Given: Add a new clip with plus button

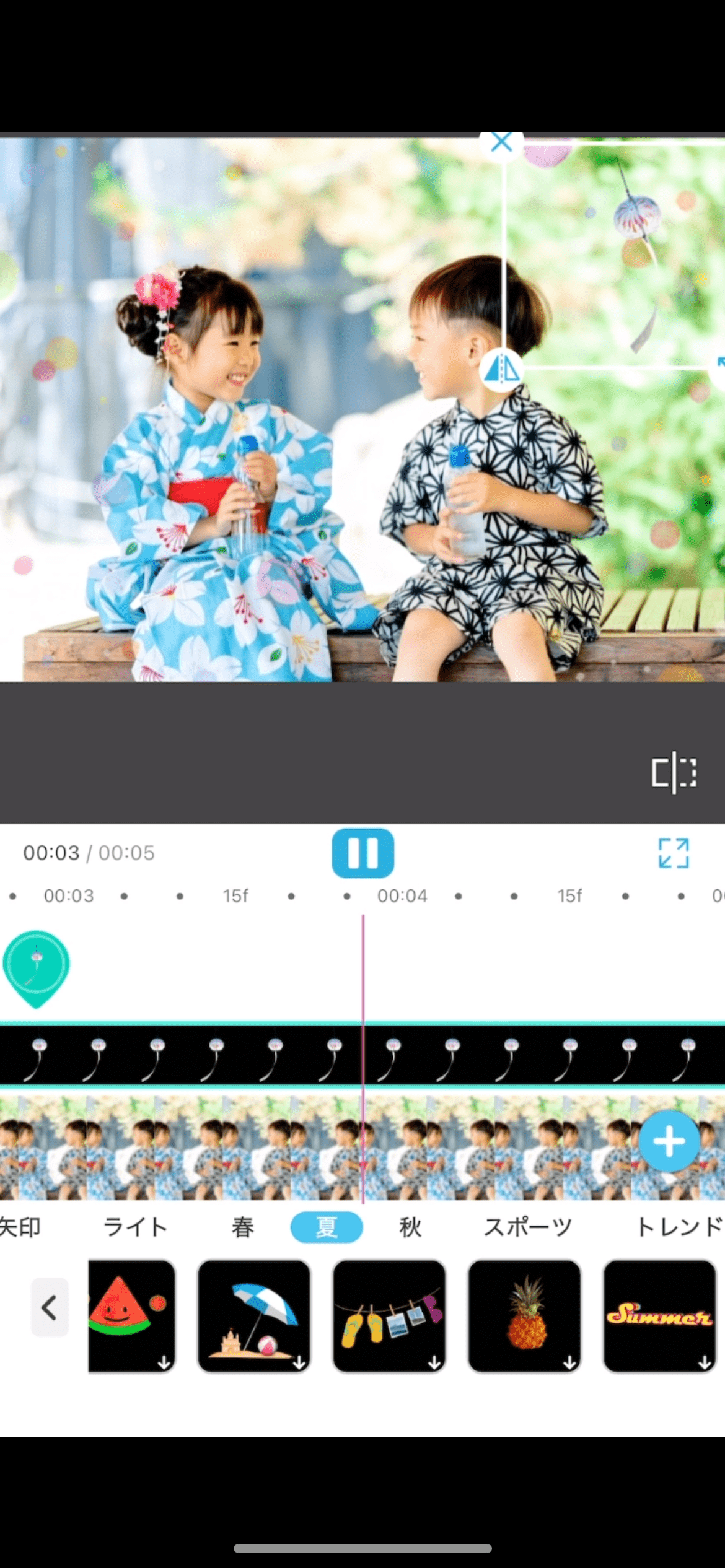Looking at the screenshot, I should pos(669,1141).
